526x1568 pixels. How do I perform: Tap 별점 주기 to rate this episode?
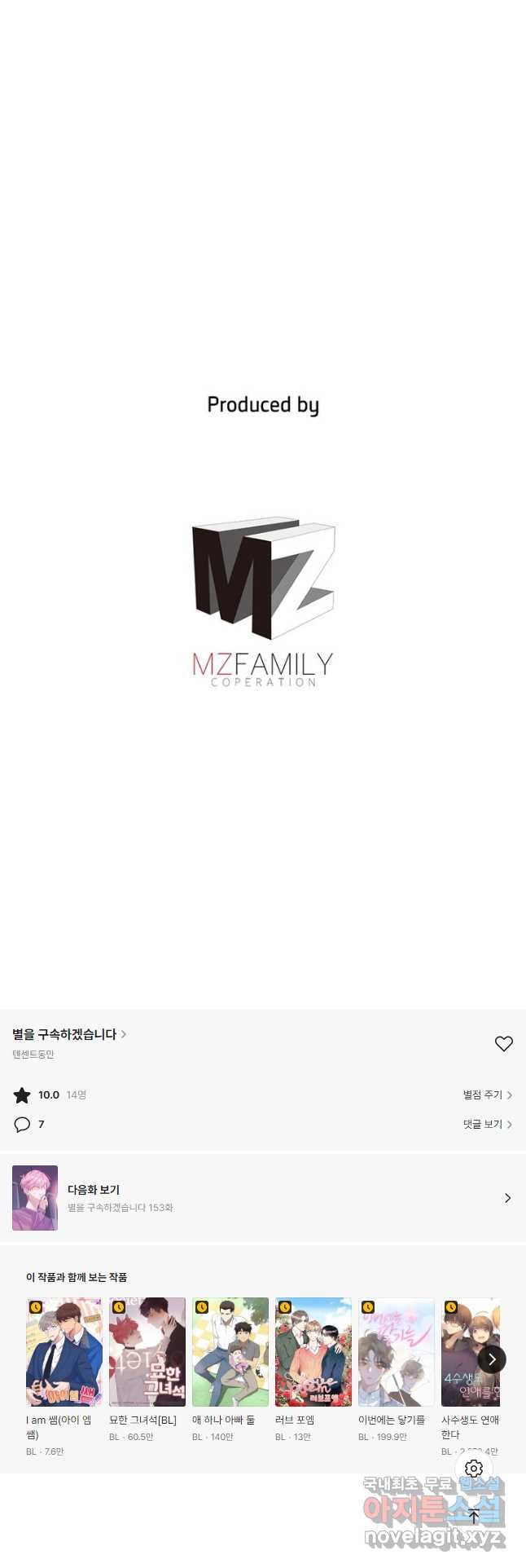(487, 1095)
